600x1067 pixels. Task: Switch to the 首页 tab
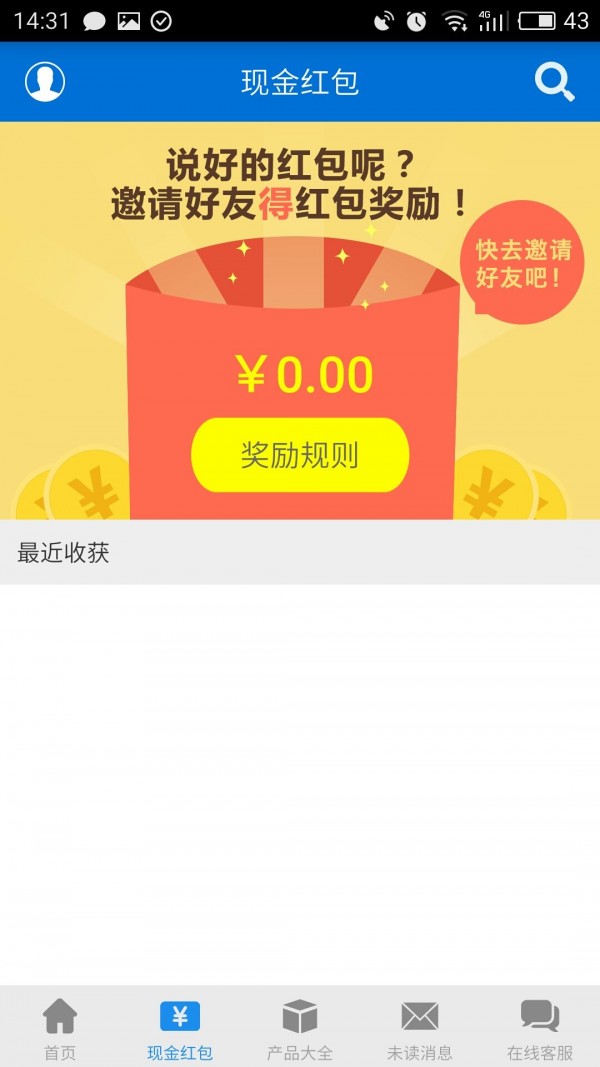point(60,1028)
